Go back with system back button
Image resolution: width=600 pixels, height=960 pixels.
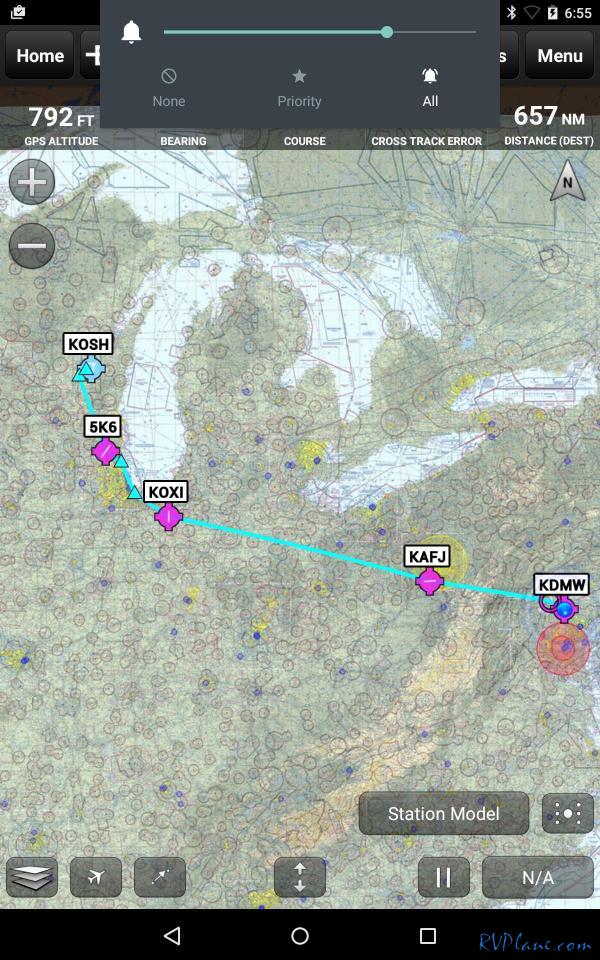tap(172, 936)
